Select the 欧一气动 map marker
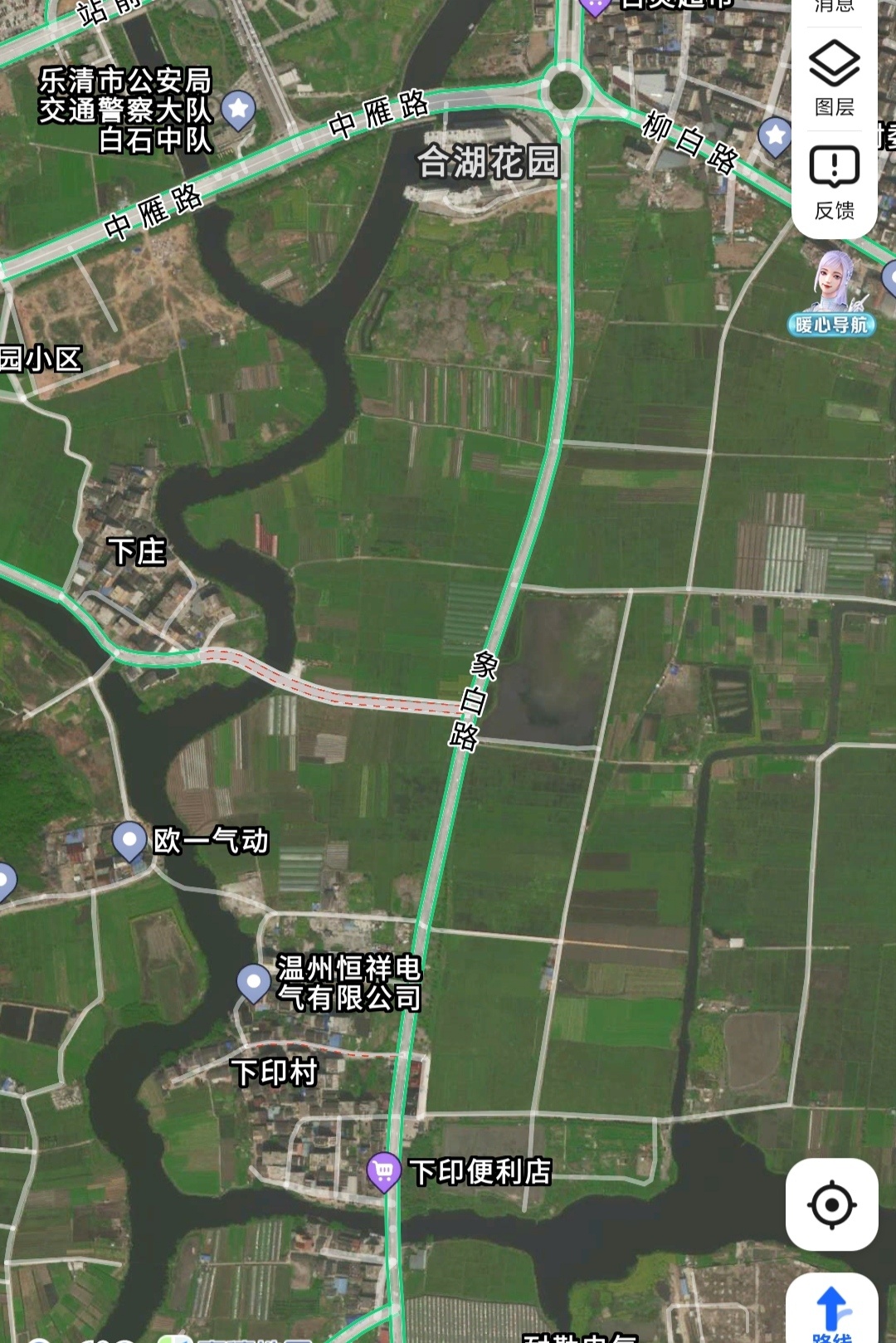 click(x=129, y=841)
